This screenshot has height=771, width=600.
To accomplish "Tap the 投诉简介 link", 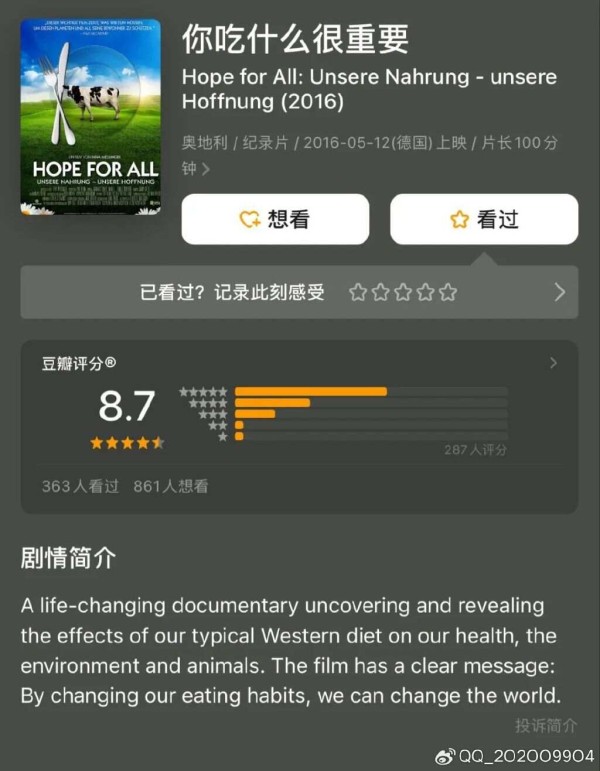I will tap(546, 725).
